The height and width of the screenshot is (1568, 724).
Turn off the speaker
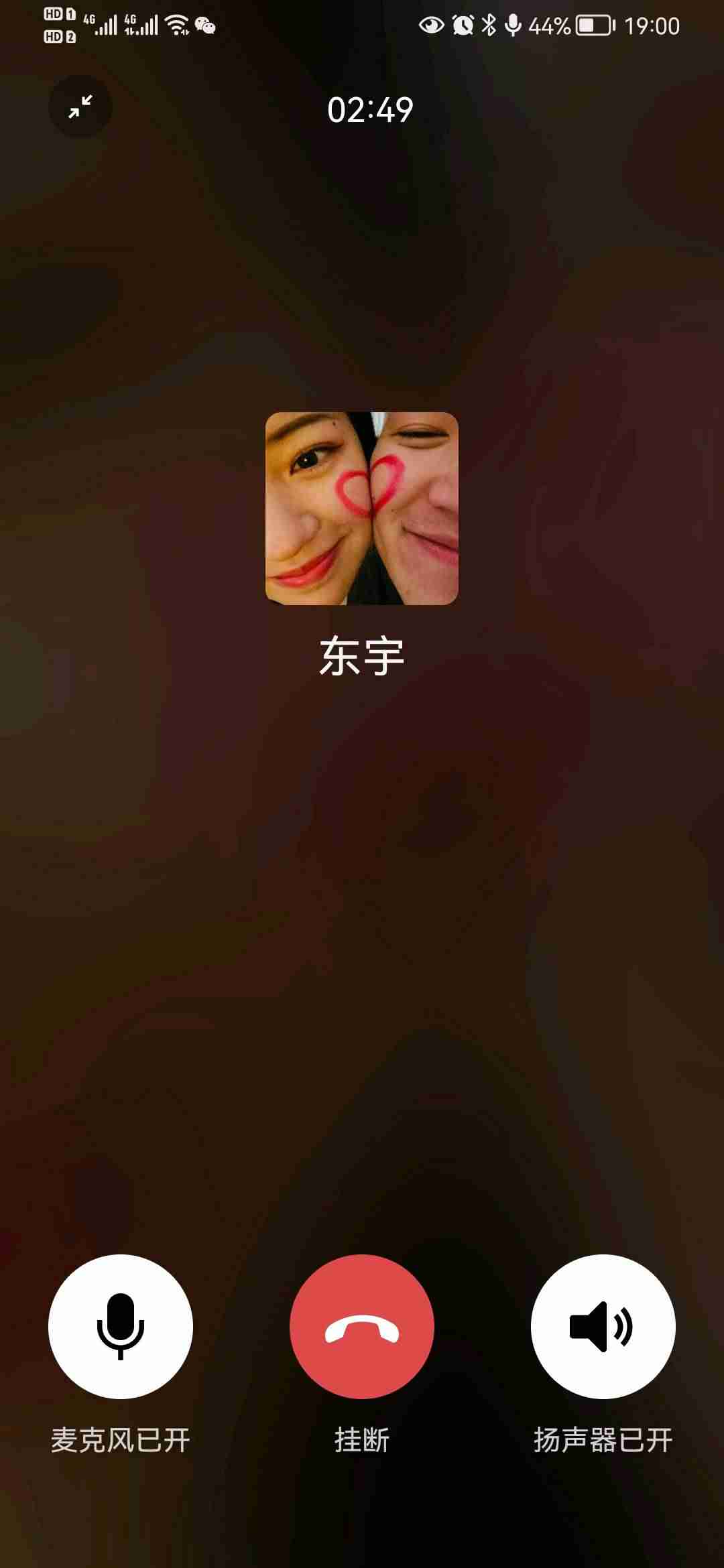(x=603, y=1326)
